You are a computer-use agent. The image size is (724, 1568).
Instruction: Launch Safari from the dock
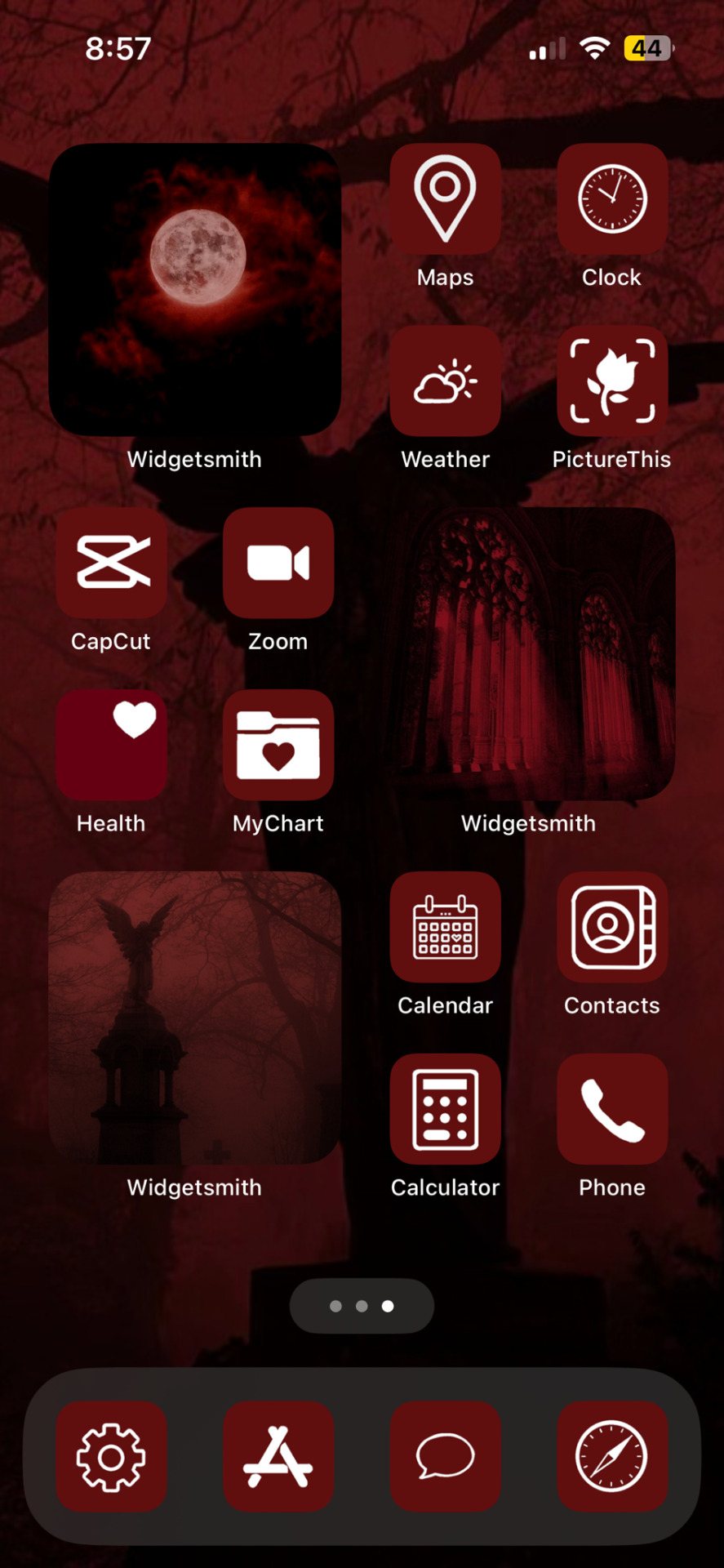point(612,1456)
